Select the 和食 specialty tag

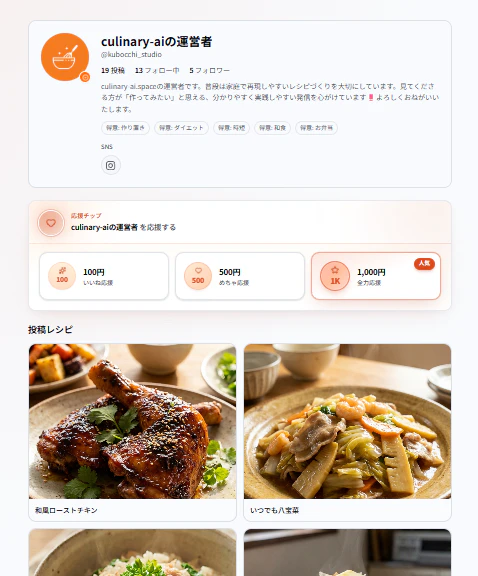272,128
